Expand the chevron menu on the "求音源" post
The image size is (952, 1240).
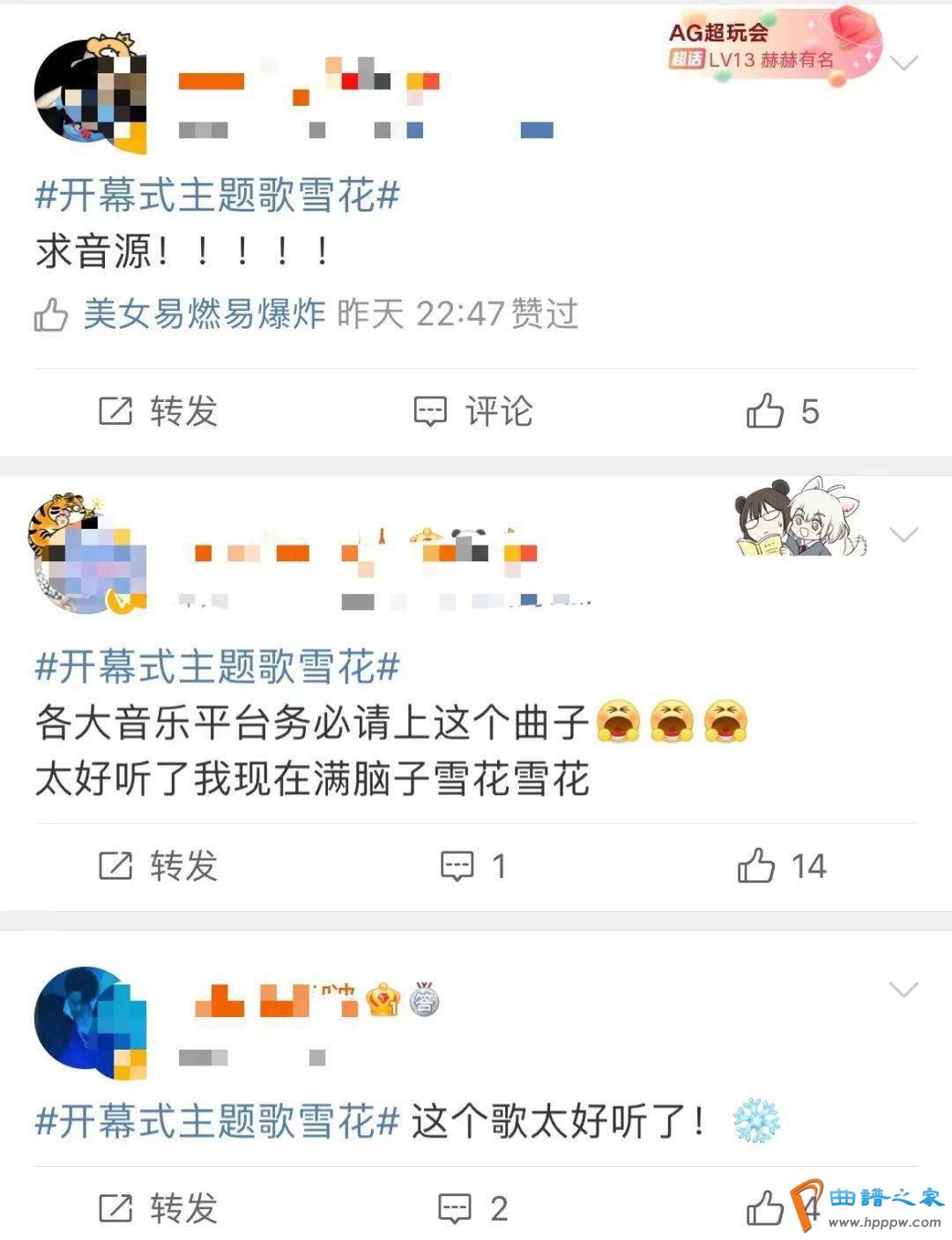click(x=904, y=63)
